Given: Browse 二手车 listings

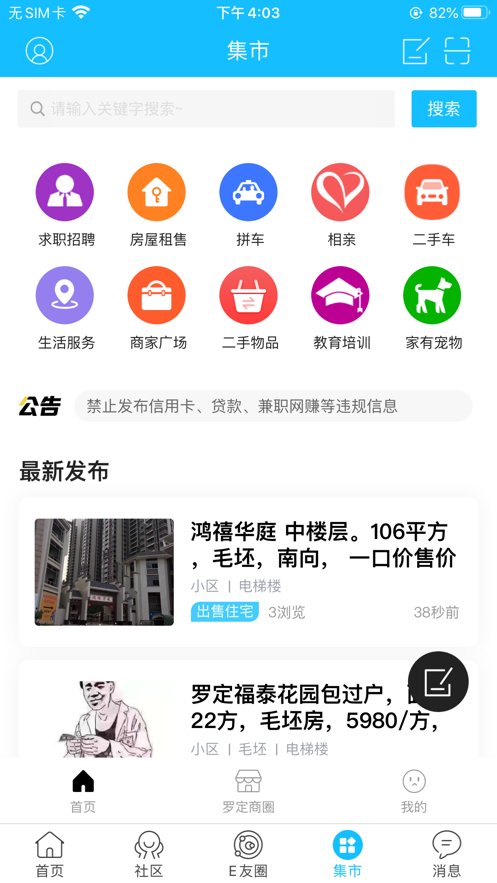Looking at the screenshot, I should point(433,206).
